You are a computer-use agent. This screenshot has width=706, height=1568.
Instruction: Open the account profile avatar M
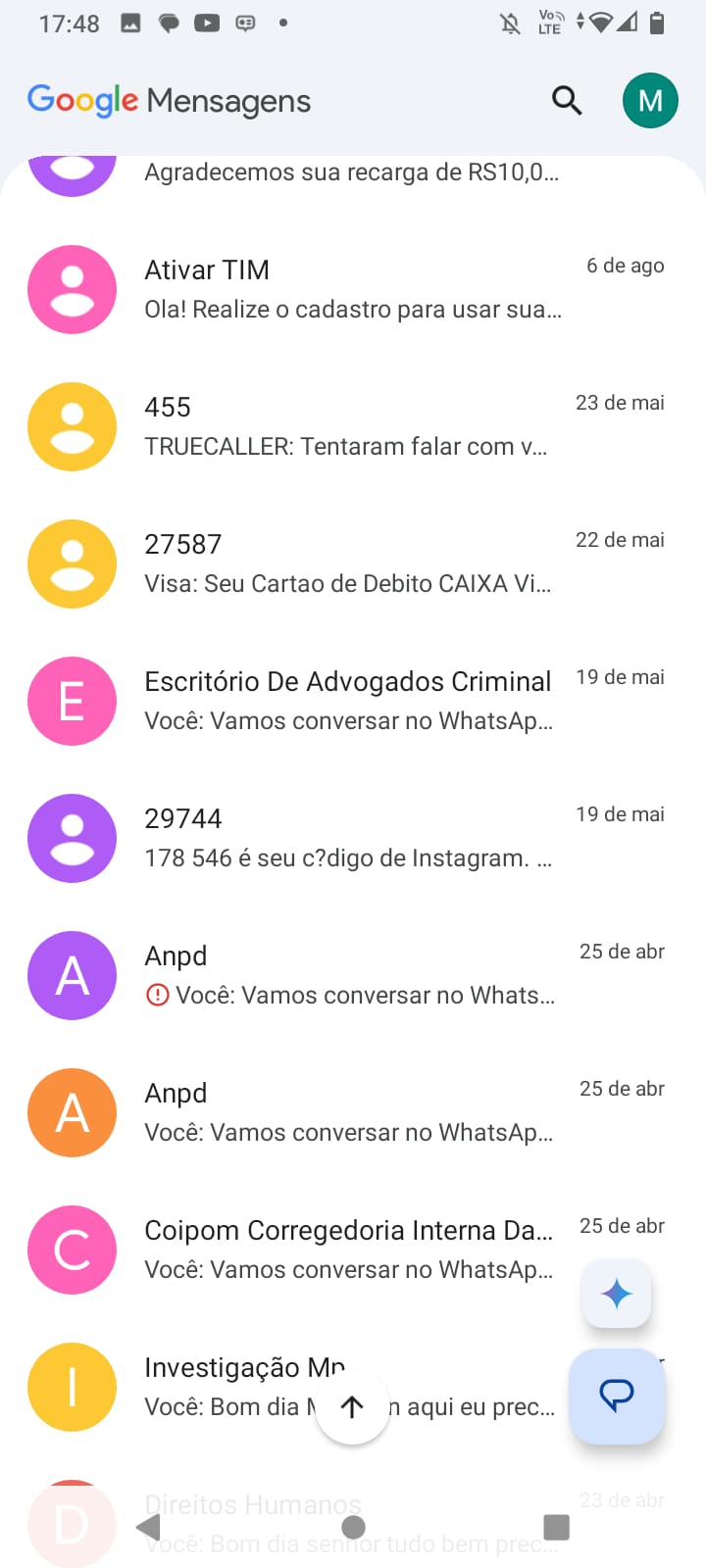(x=650, y=100)
